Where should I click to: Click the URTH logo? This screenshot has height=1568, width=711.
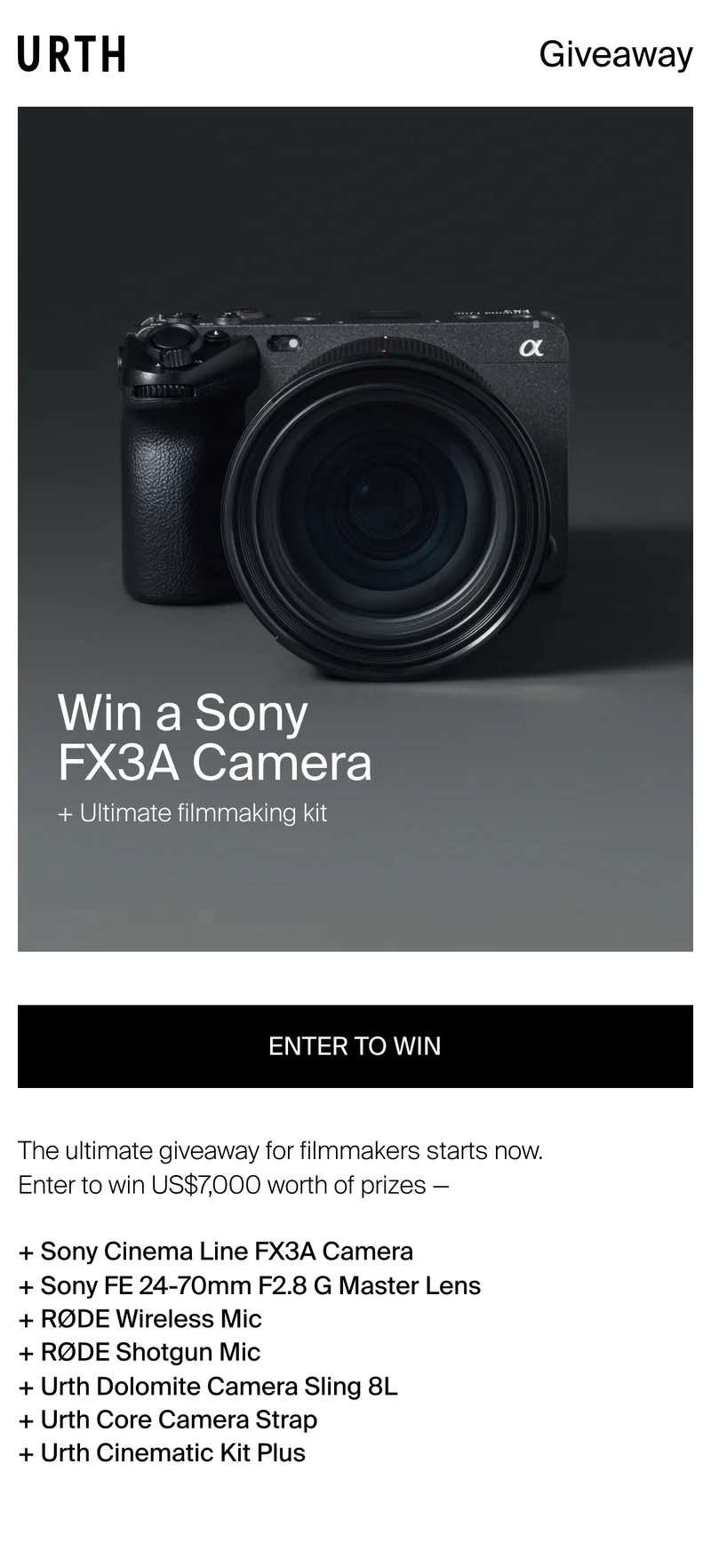(x=71, y=53)
